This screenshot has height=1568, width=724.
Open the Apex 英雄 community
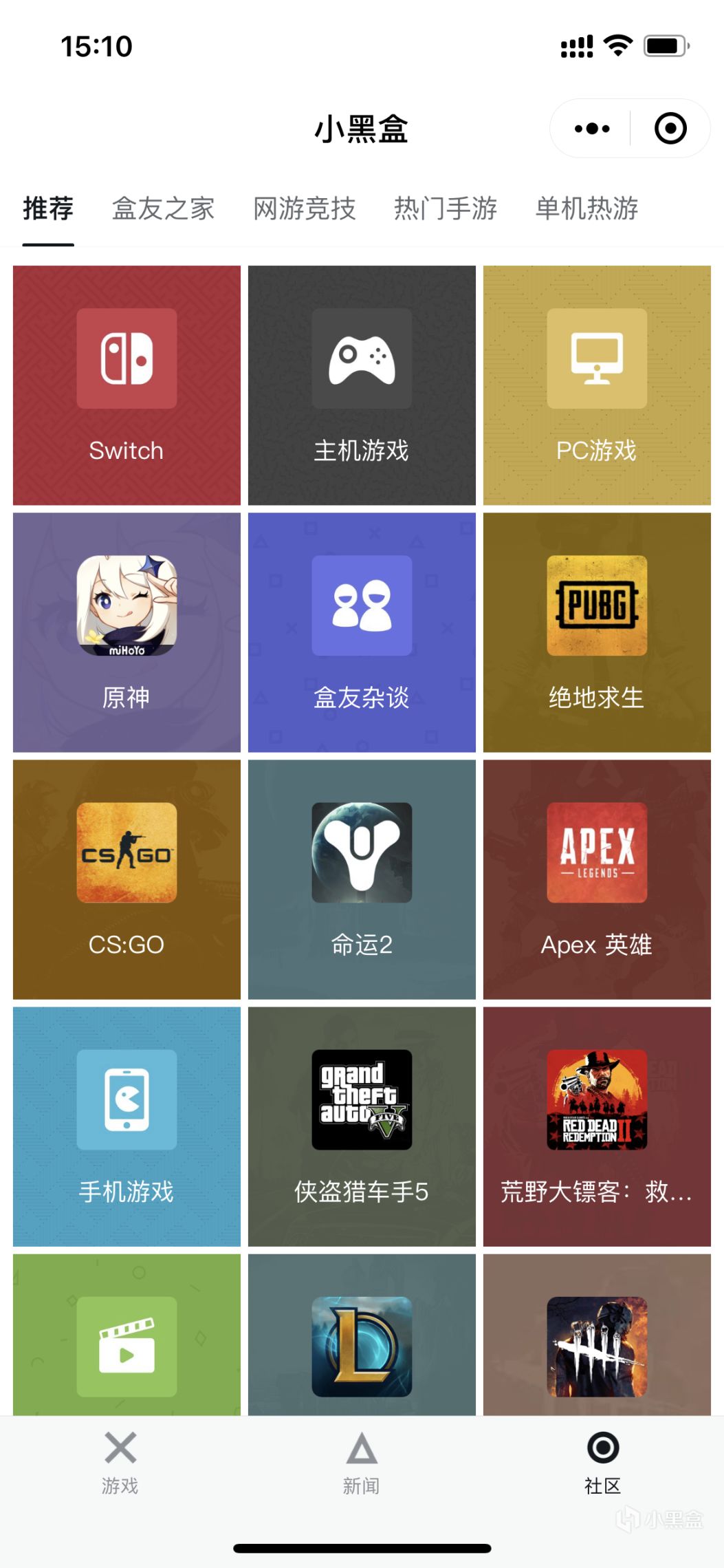tap(597, 879)
